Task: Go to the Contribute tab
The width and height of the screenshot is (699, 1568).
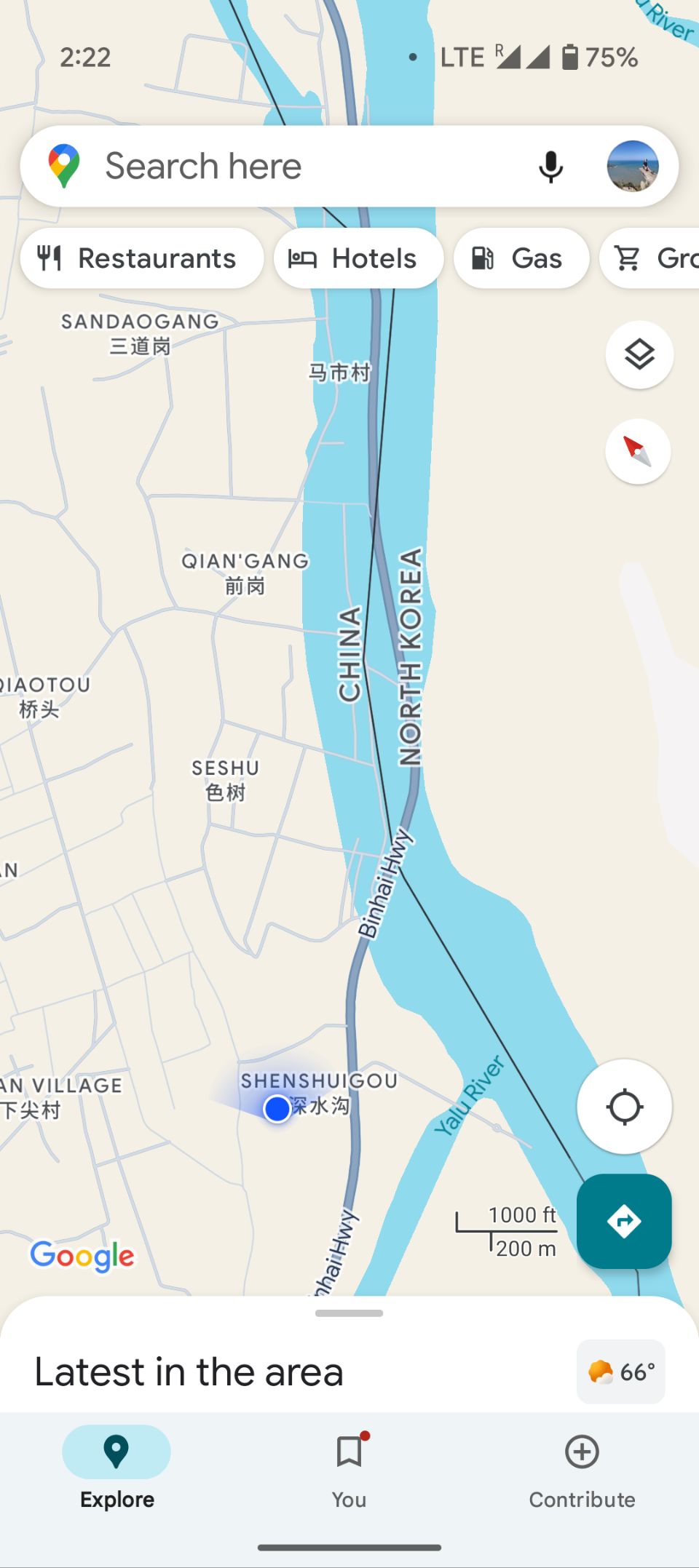Action: point(582,1468)
